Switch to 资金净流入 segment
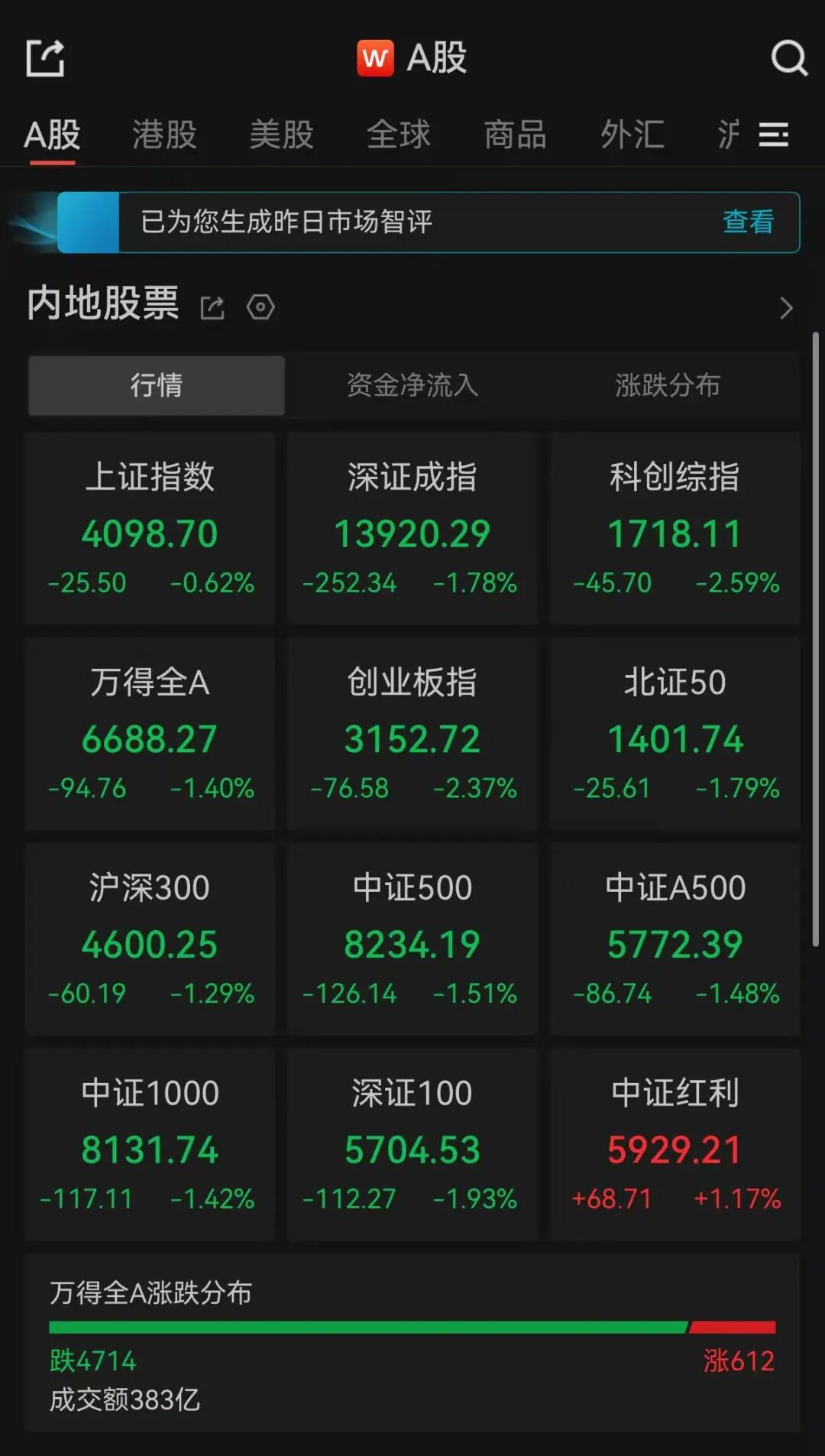The image size is (825, 1456). tap(412, 385)
